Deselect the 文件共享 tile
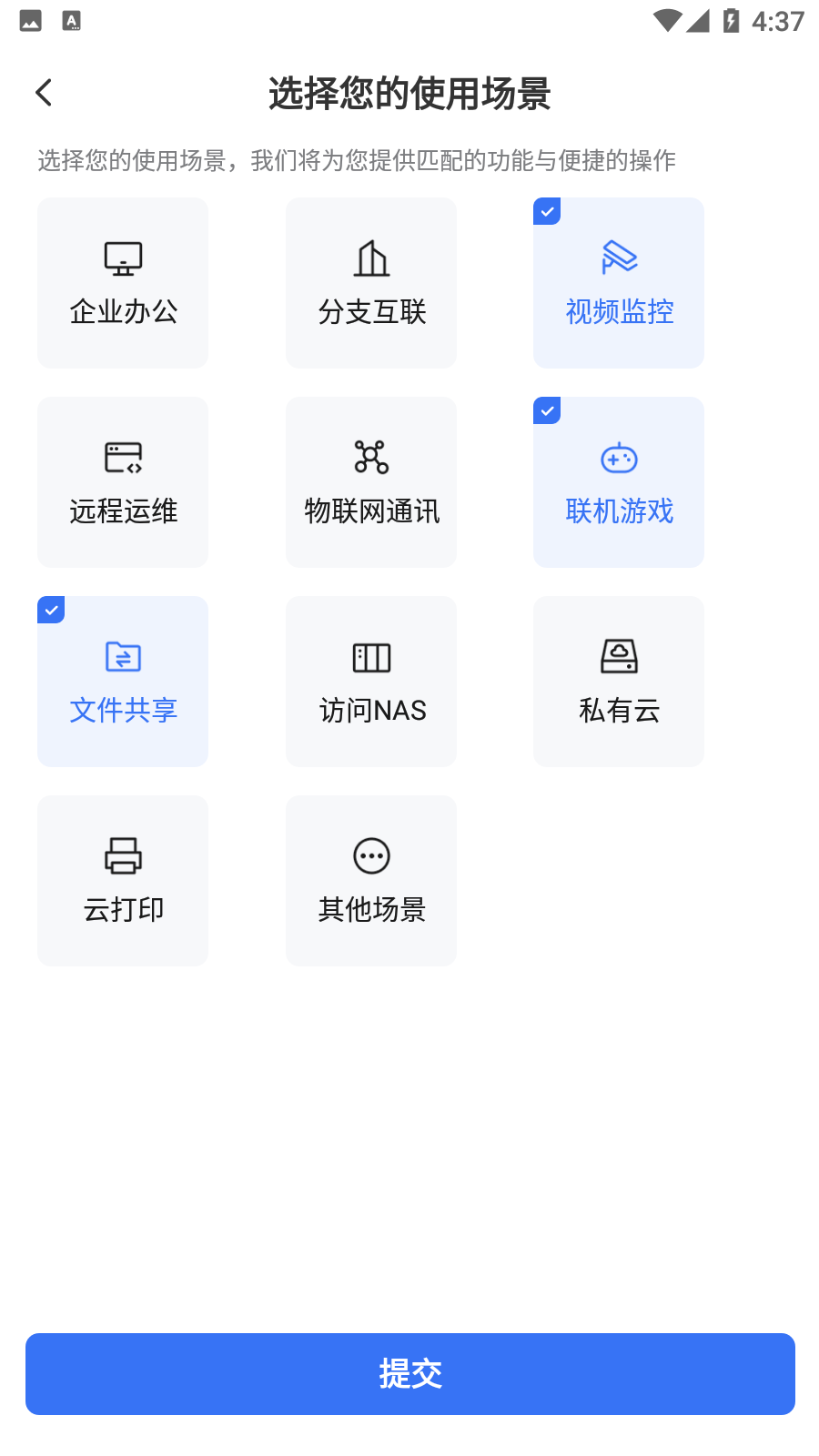Viewport: 819px width, 1456px height. tap(123, 682)
